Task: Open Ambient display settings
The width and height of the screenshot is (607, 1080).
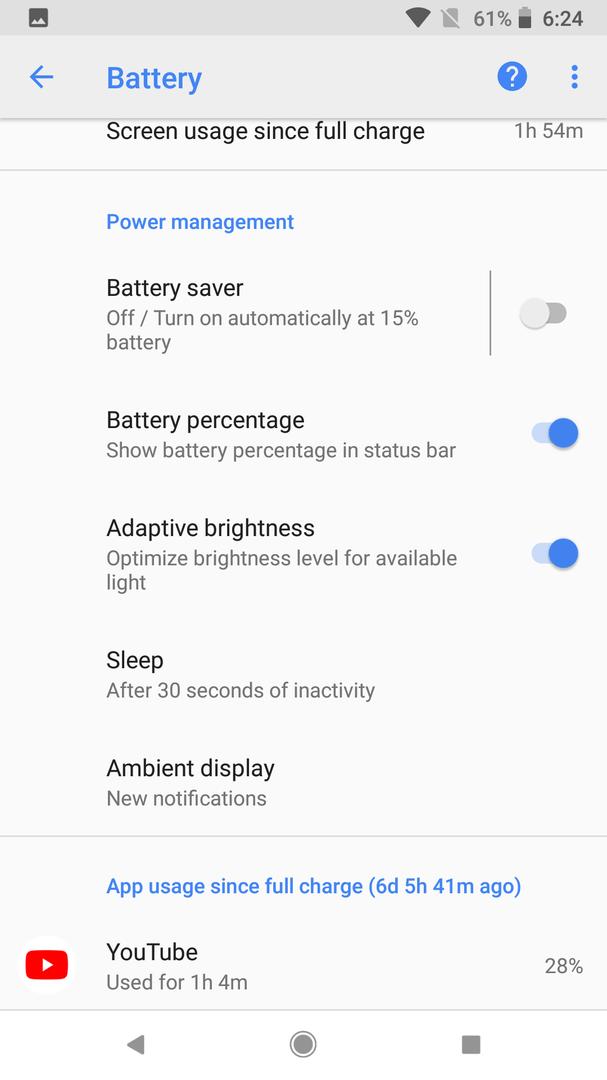Action: coord(303,782)
